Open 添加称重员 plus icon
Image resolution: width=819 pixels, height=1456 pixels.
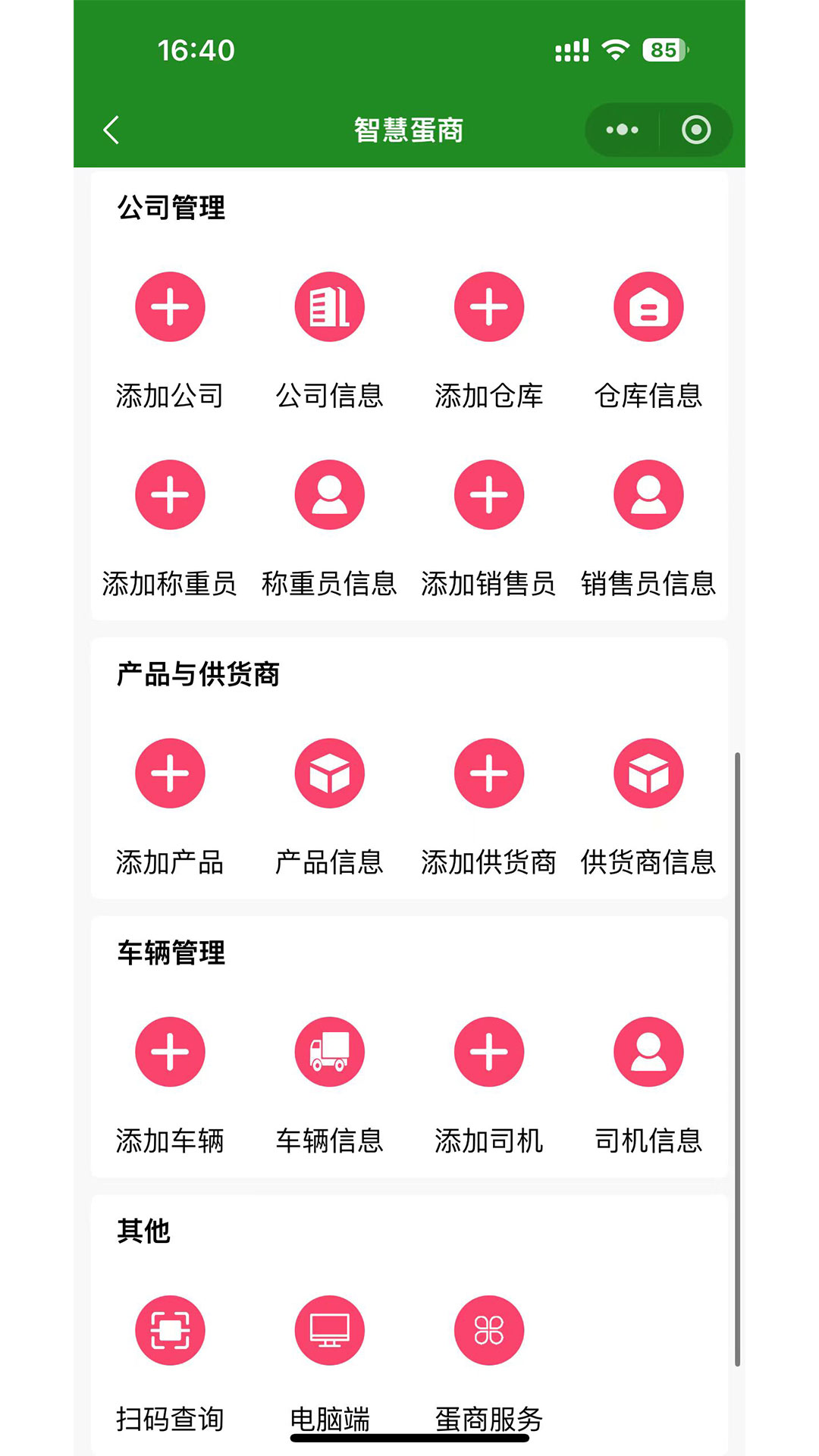(x=170, y=494)
